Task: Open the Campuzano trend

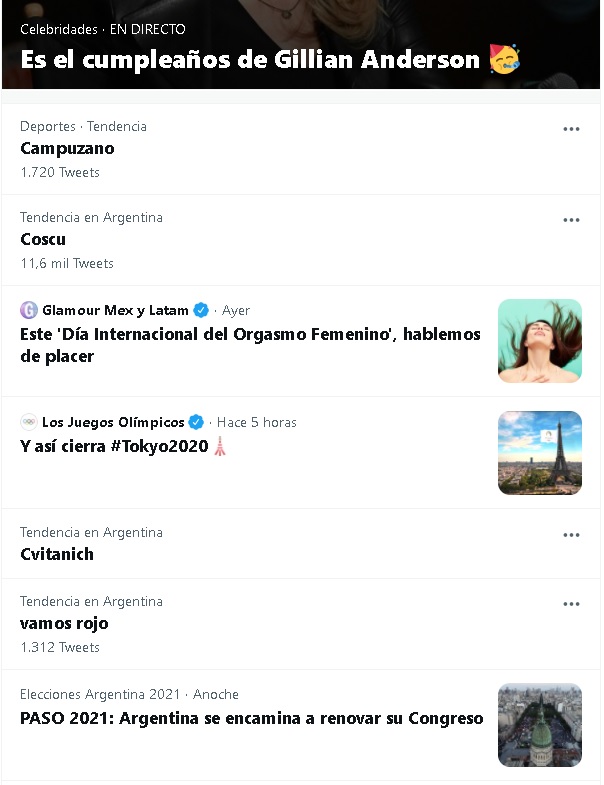Action: point(67,148)
